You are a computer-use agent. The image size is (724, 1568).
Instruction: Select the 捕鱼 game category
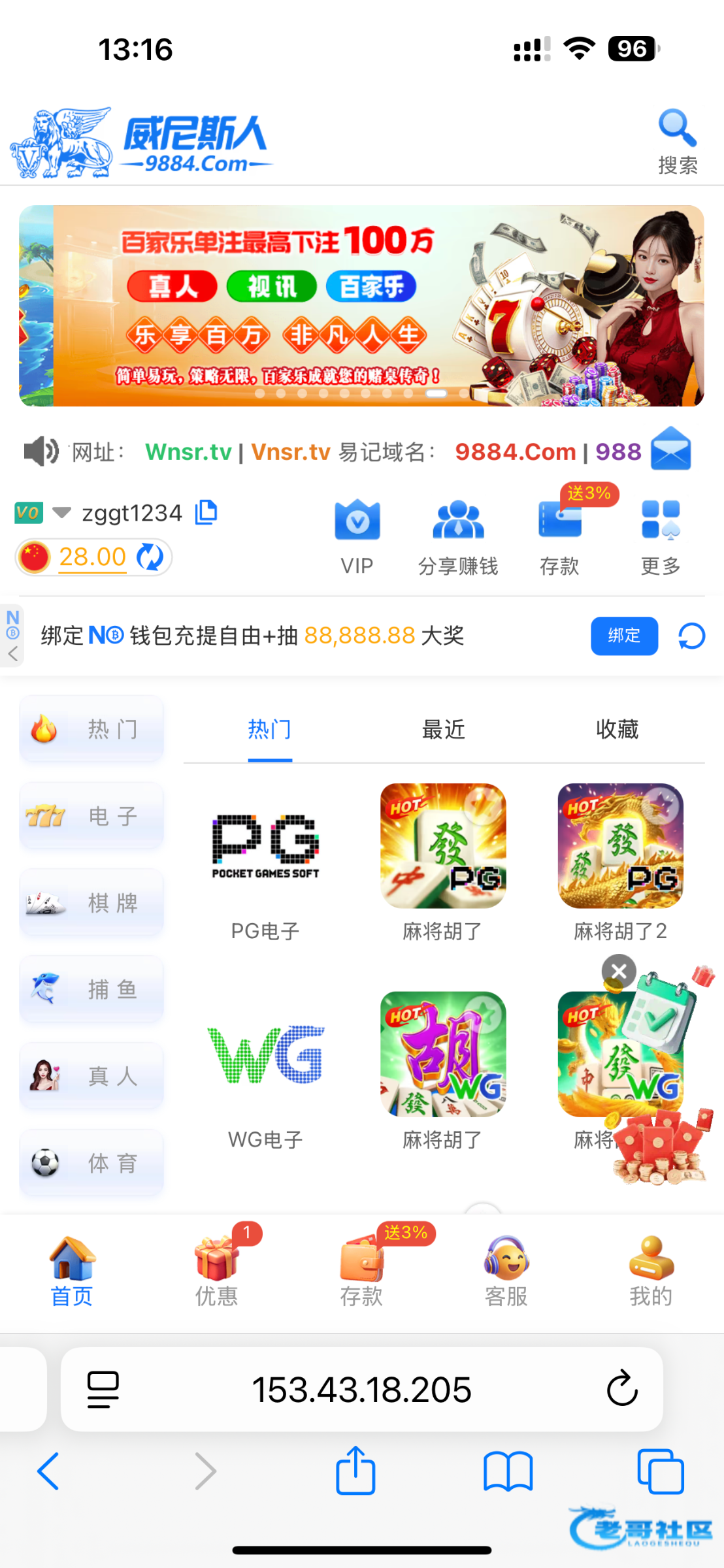[x=91, y=990]
